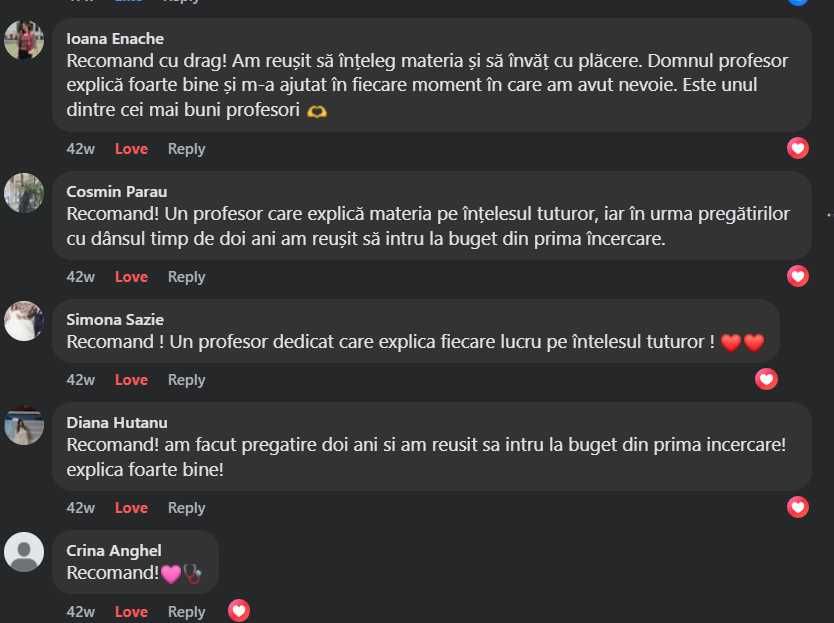The width and height of the screenshot is (834, 623).
Task: View reactions on Crina Anghel's comment
Action: click(238, 610)
